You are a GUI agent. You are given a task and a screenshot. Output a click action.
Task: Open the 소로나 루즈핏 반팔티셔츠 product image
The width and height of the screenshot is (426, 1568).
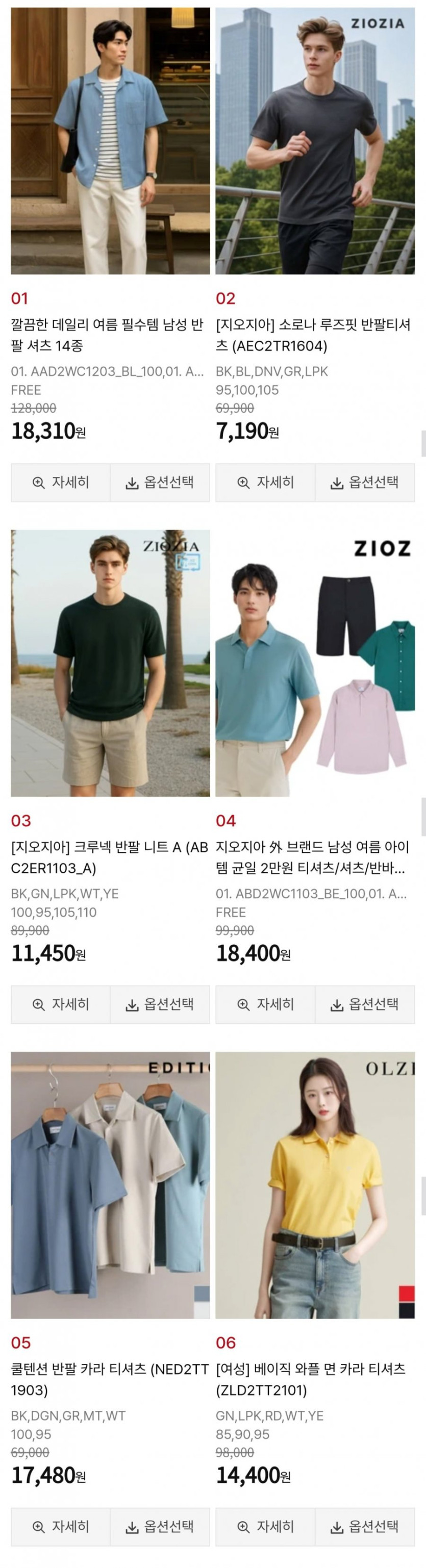[x=315, y=141]
